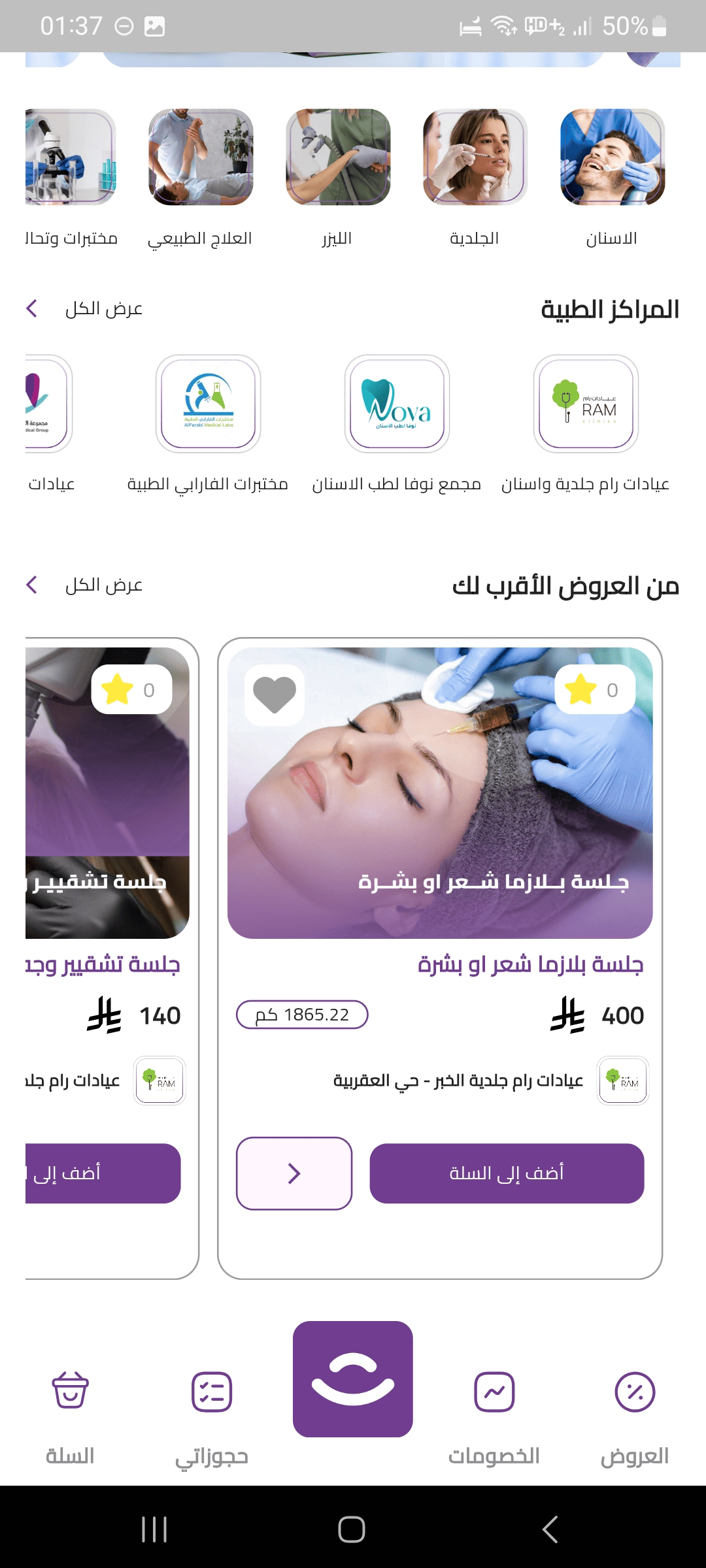Open the السلة cart tab

click(x=70, y=1415)
